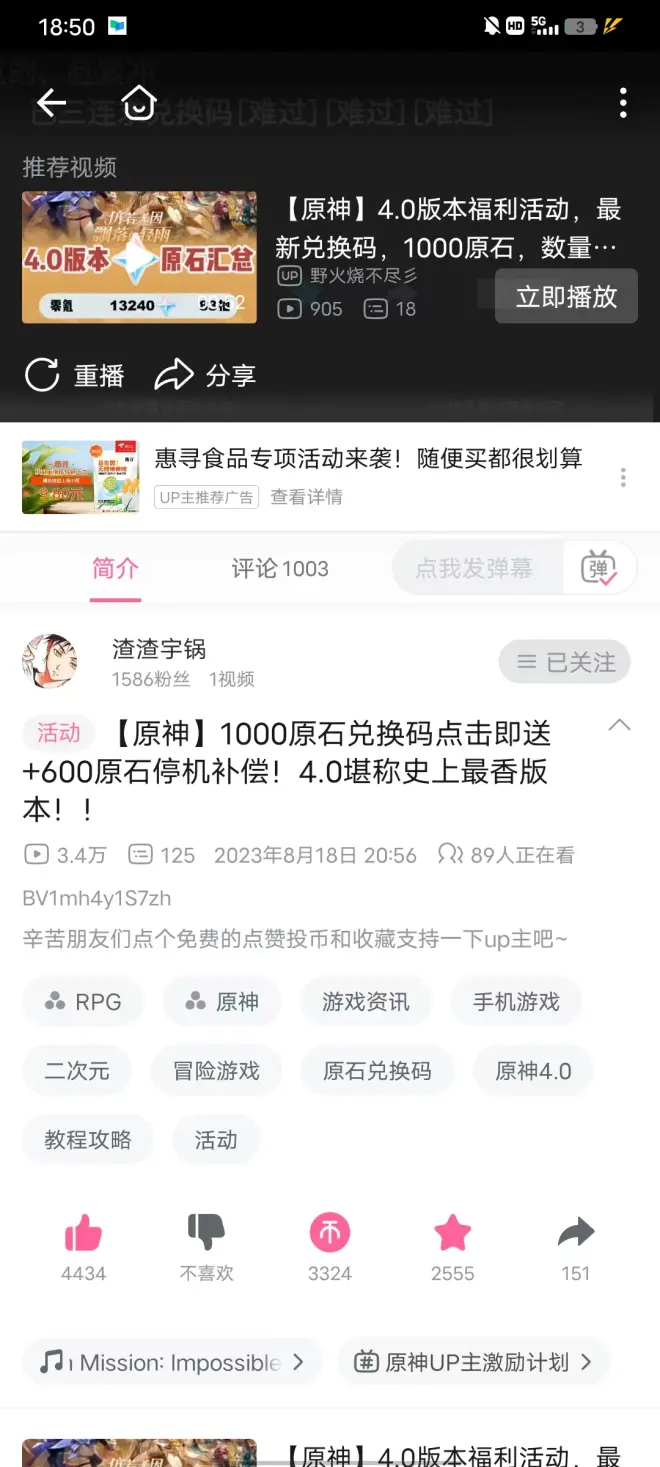Open 原神UP主激励计划 activity
This screenshot has height=1467, width=660.
click(475, 1362)
